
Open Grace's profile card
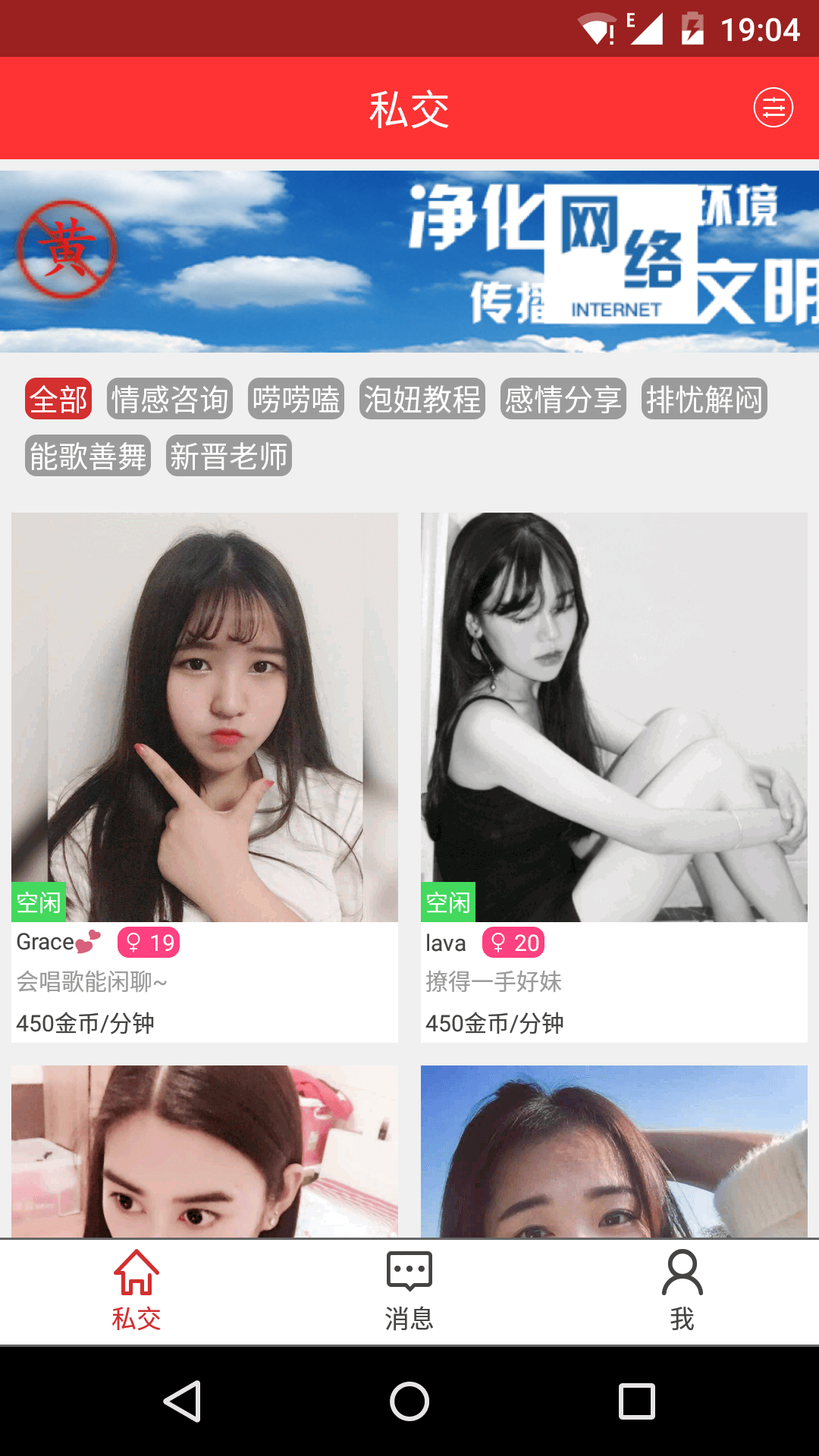(205, 777)
